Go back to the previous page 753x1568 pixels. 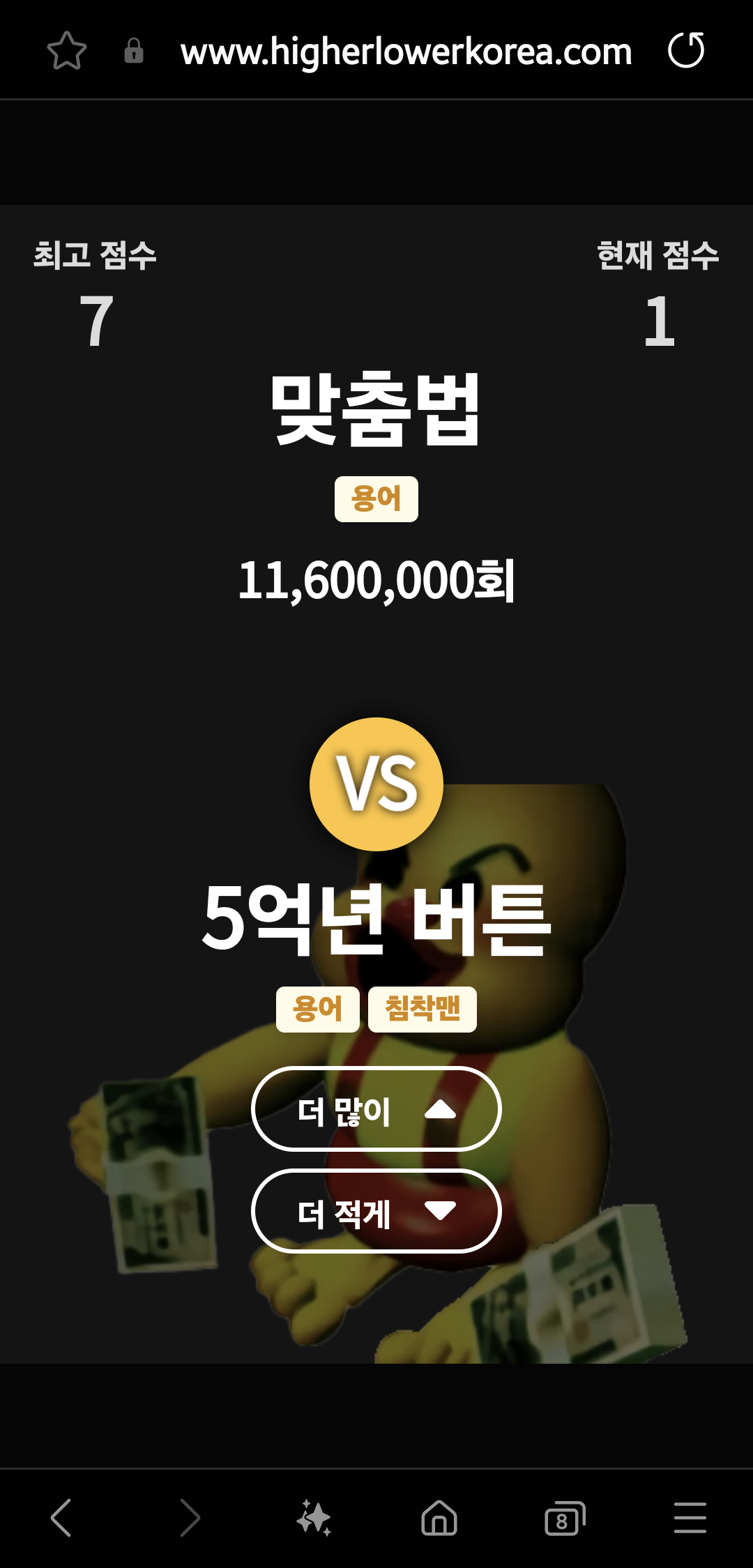tap(61, 1518)
